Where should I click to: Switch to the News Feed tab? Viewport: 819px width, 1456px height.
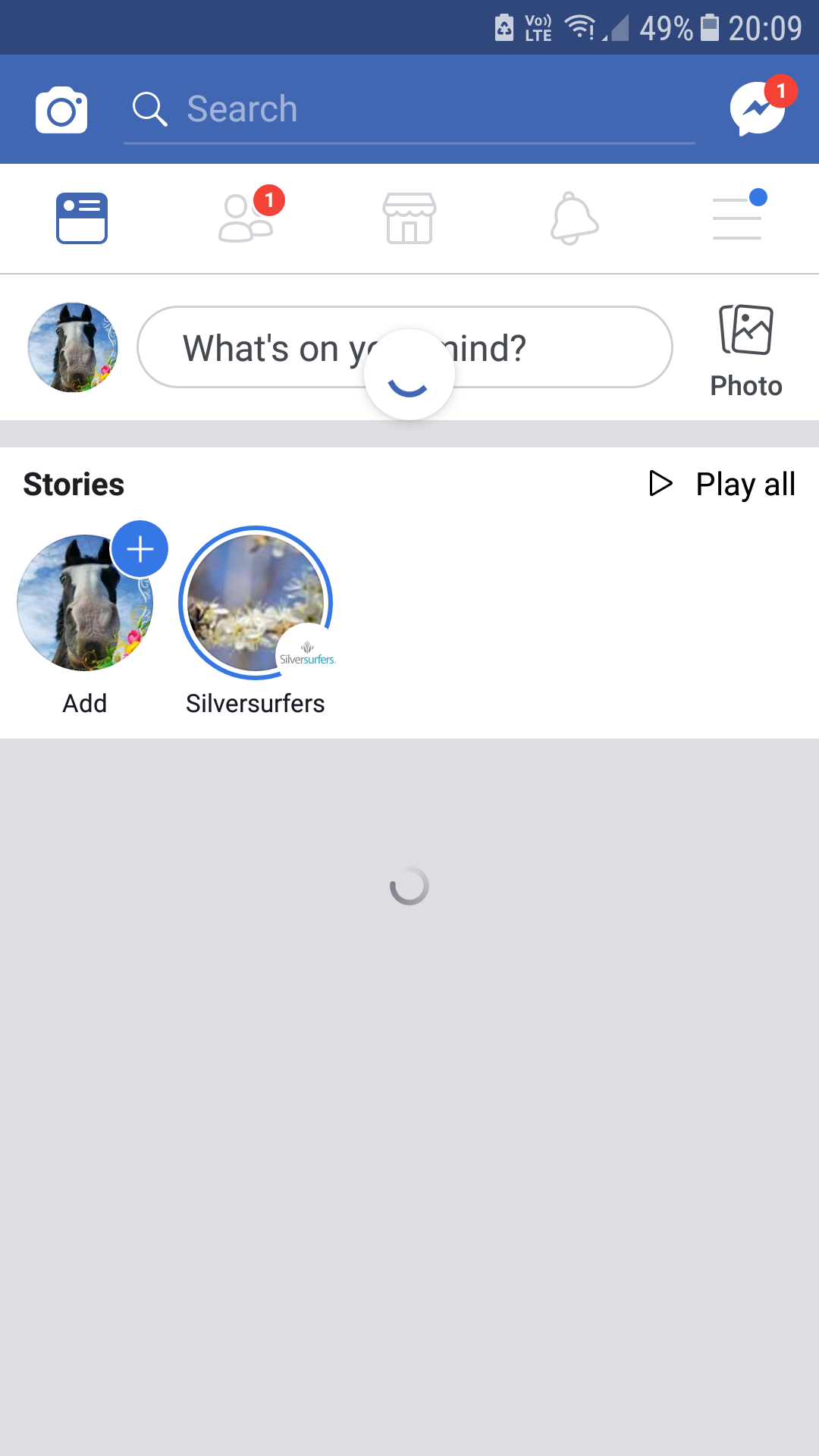click(82, 218)
